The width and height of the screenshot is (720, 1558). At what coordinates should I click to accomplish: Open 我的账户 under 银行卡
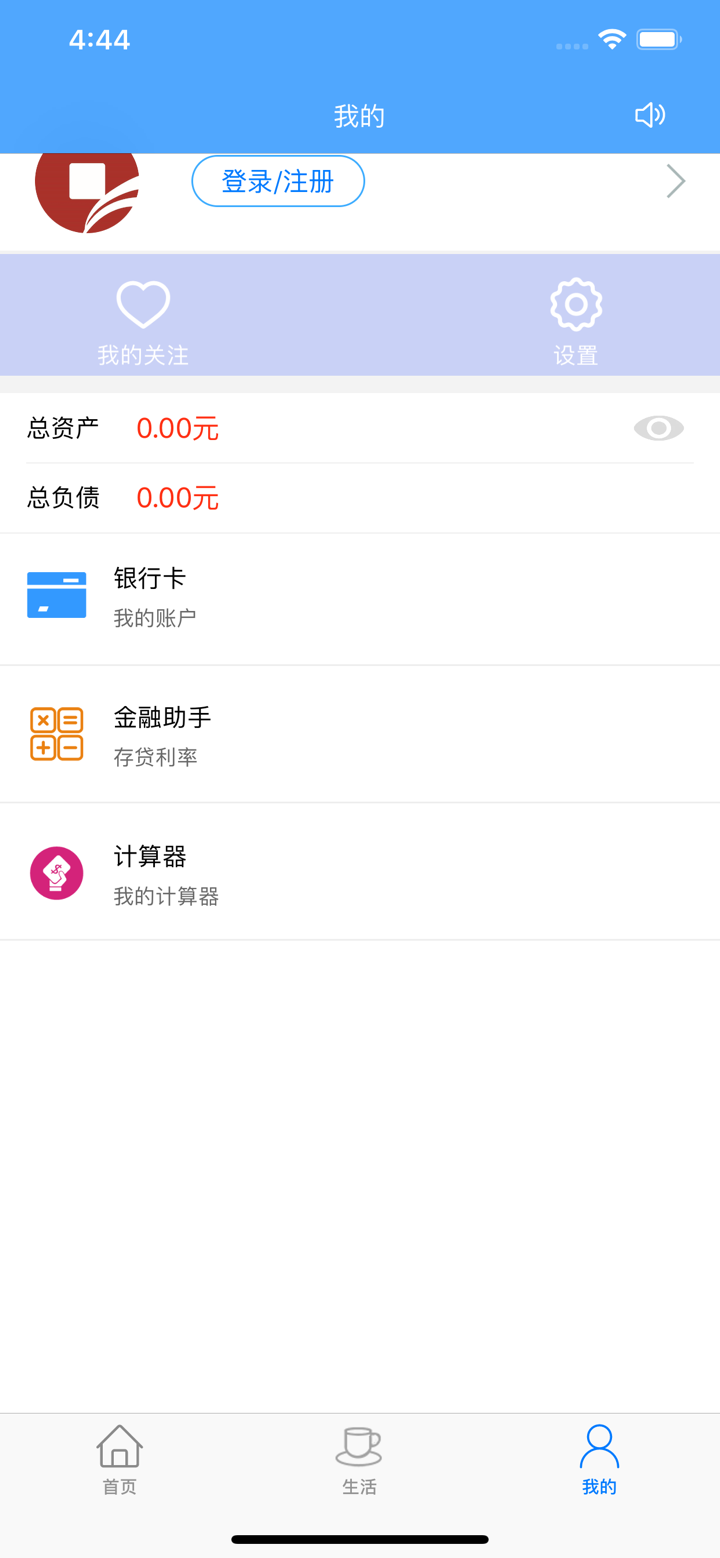pos(152,617)
